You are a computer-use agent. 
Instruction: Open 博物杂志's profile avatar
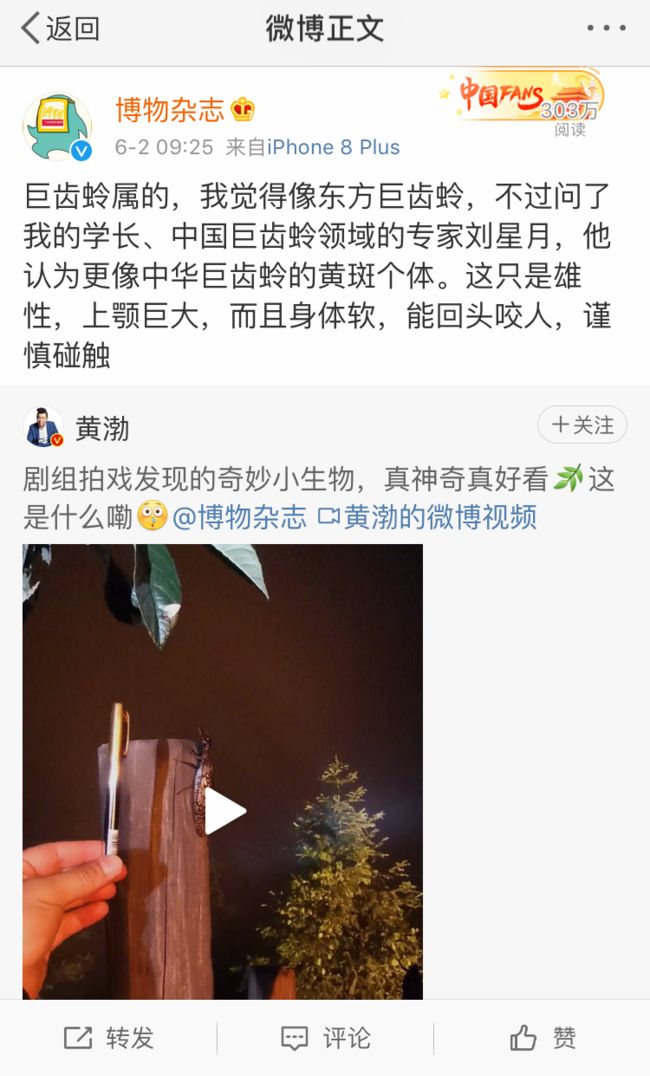(58, 127)
